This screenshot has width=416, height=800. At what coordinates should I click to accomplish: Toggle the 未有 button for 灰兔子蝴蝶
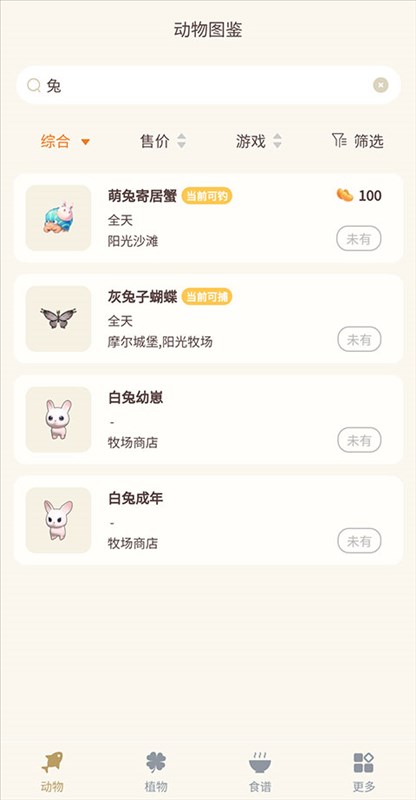coord(359,339)
